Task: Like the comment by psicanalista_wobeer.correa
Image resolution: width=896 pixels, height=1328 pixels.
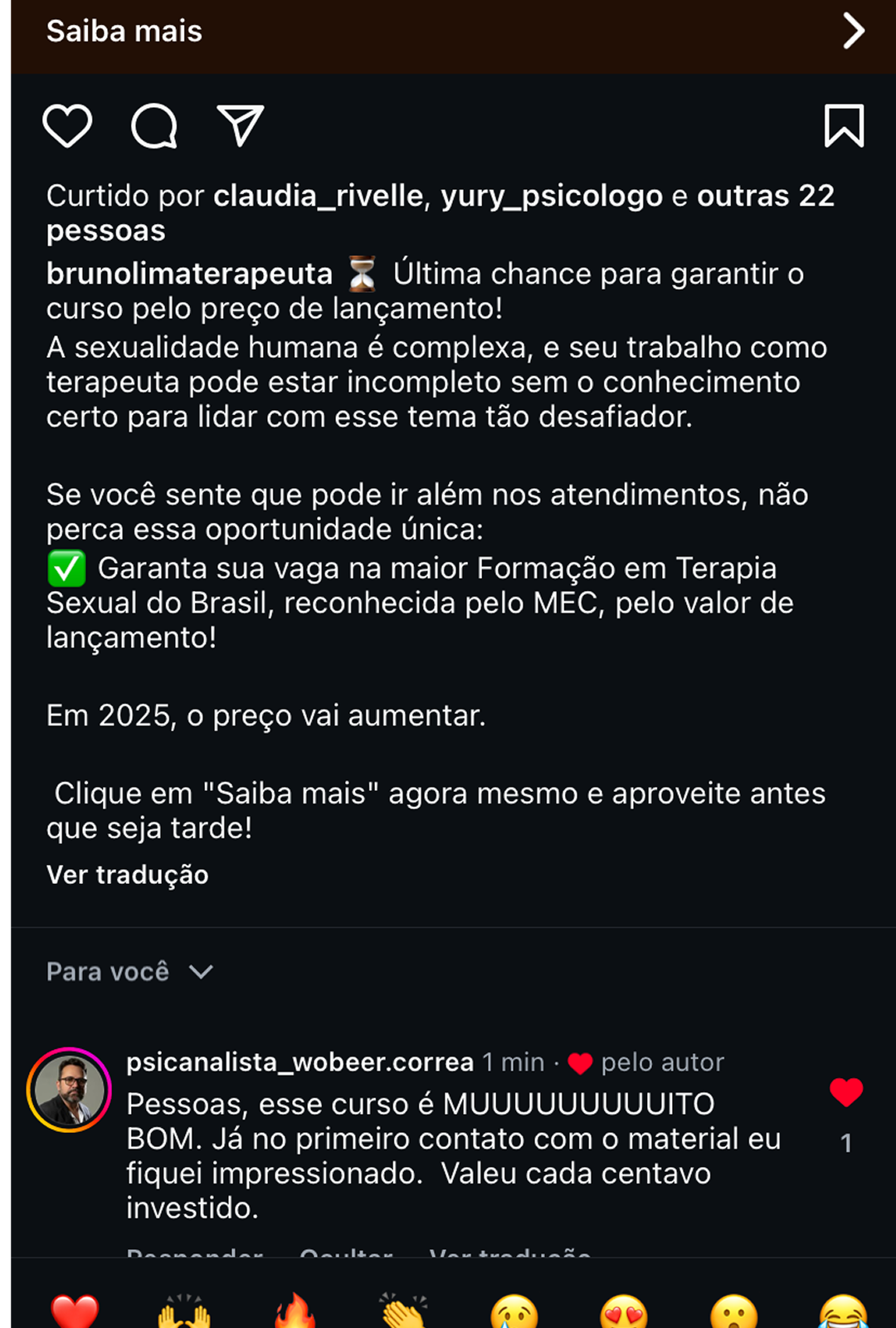Action: [845, 1092]
